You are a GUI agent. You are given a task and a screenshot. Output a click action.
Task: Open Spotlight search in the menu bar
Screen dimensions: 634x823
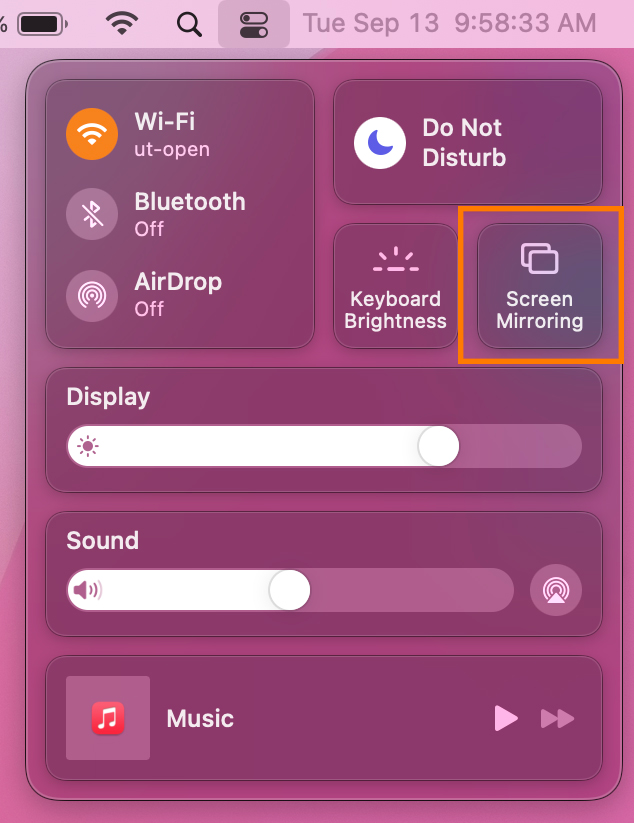click(x=188, y=24)
